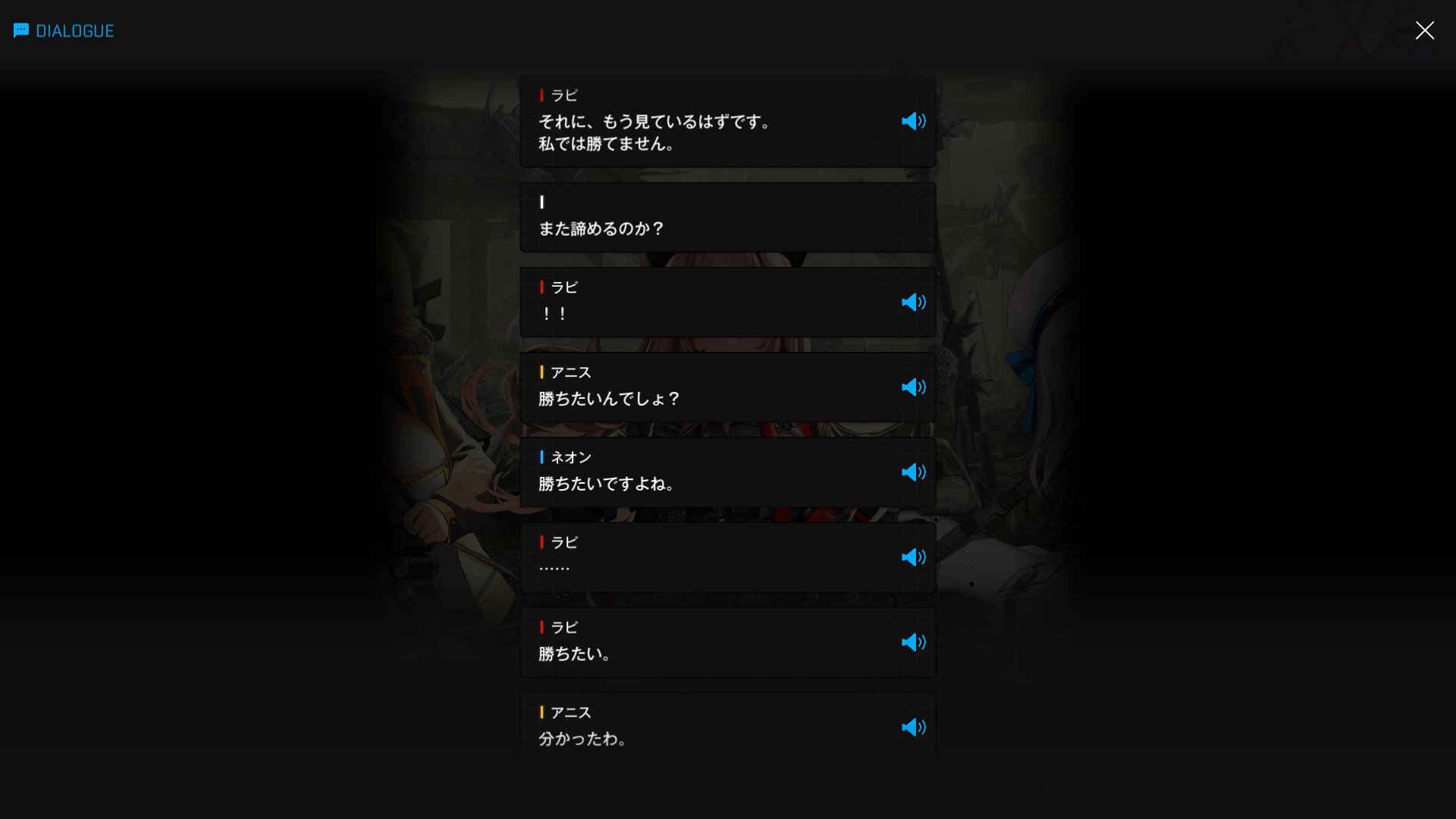The height and width of the screenshot is (819, 1456).
Task: Play voice for アニス's 勝ちたいんでしょ？ line
Action: coord(913,388)
